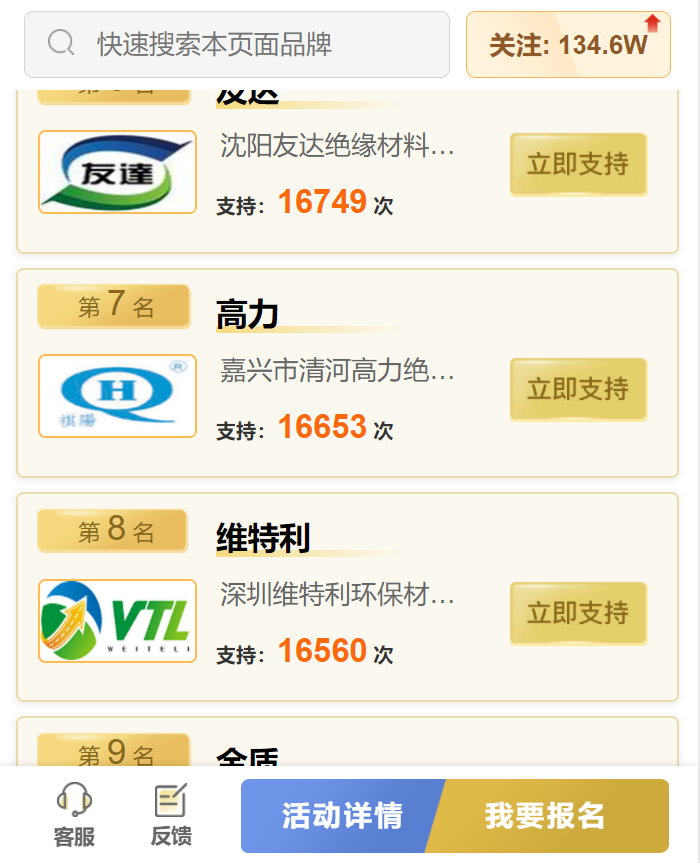The width and height of the screenshot is (700, 863).
Task: Support 友达 with 立即支持
Action: (578, 164)
